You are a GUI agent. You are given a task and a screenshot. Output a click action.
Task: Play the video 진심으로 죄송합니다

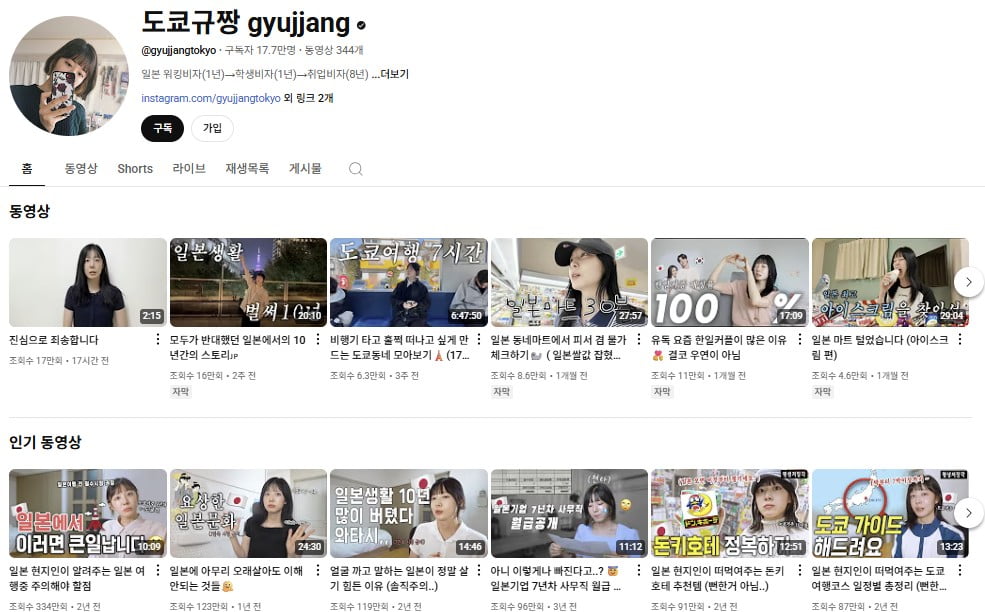(88, 282)
